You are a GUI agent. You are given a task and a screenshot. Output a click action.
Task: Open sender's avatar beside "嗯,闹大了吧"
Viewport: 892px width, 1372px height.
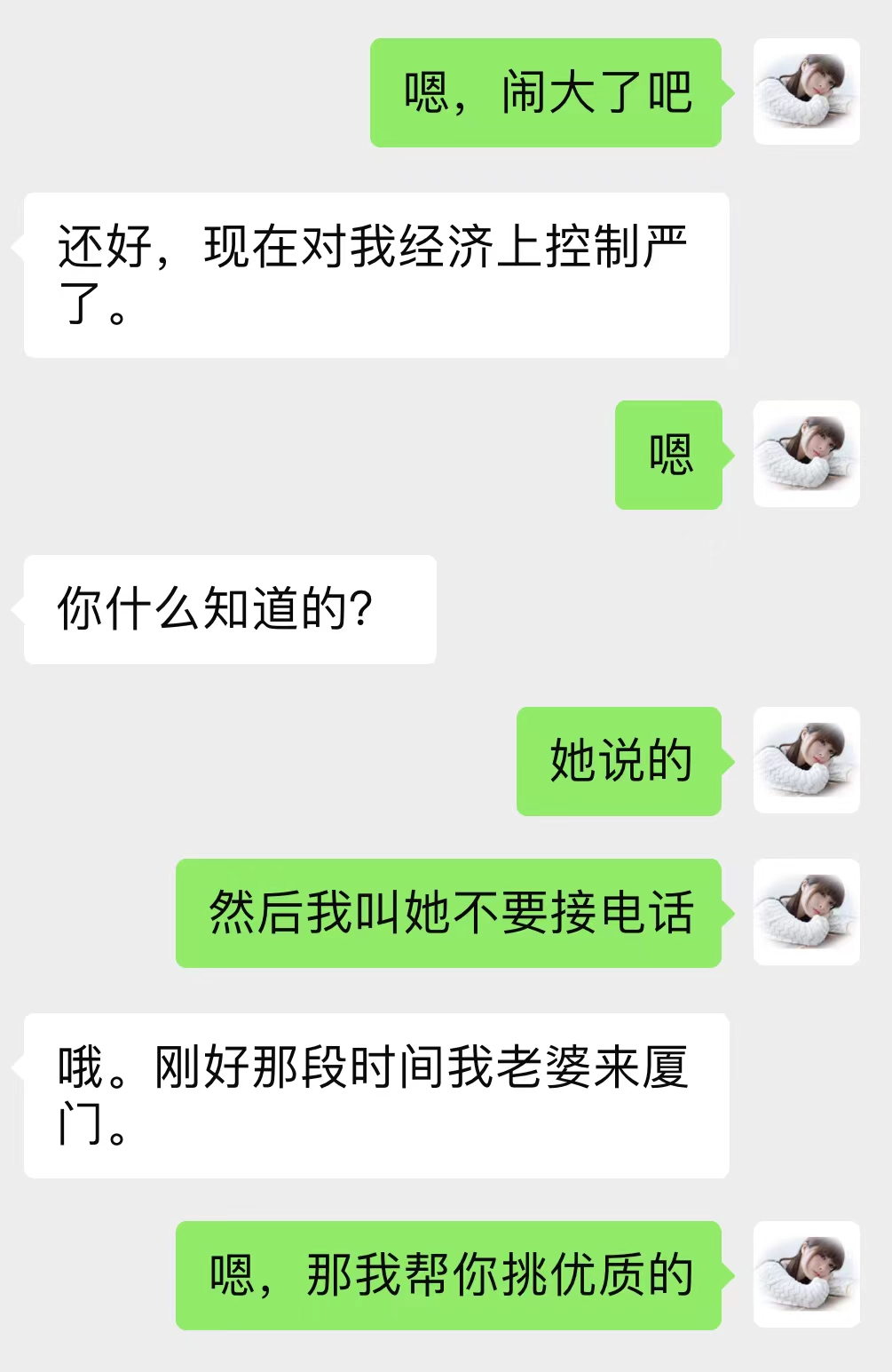(806, 91)
